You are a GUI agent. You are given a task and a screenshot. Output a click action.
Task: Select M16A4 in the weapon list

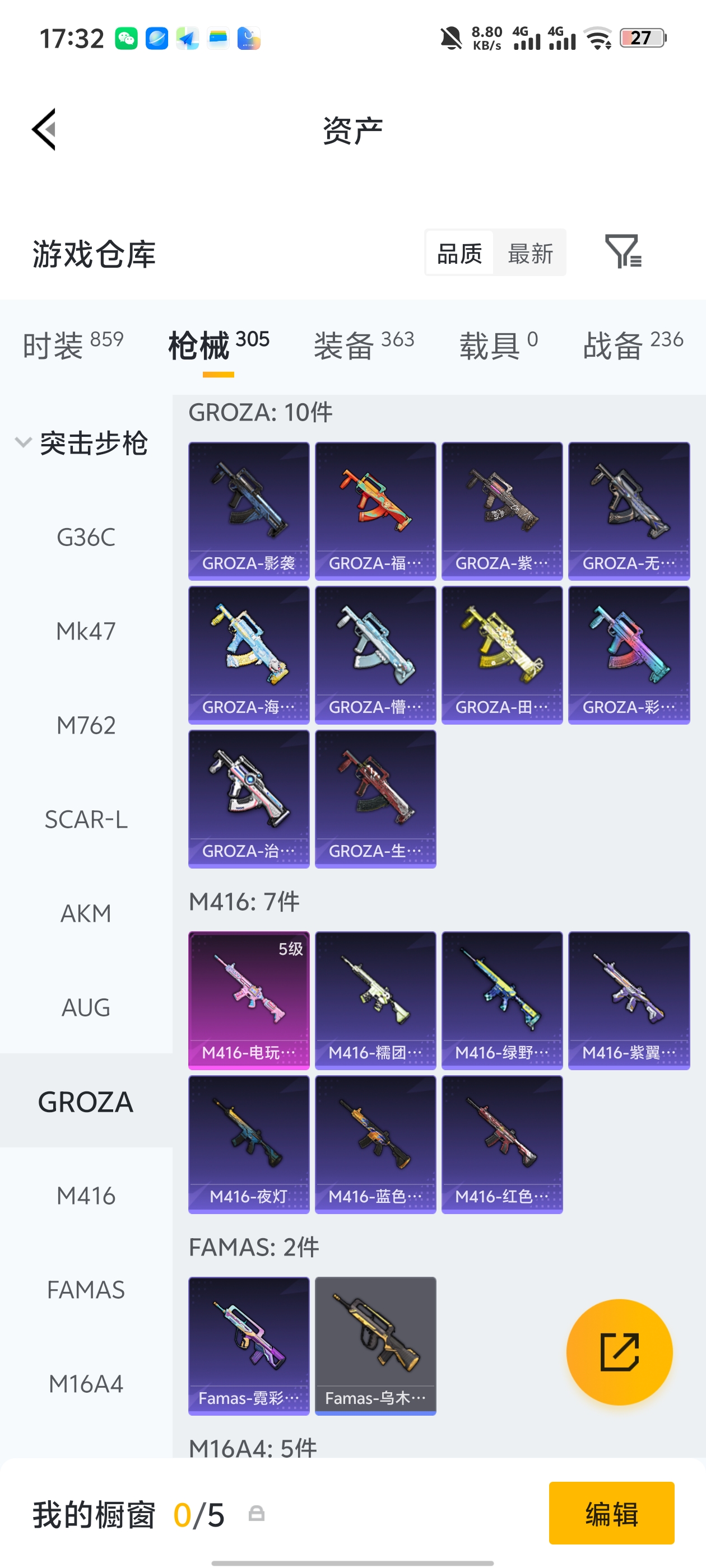pos(86,1384)
